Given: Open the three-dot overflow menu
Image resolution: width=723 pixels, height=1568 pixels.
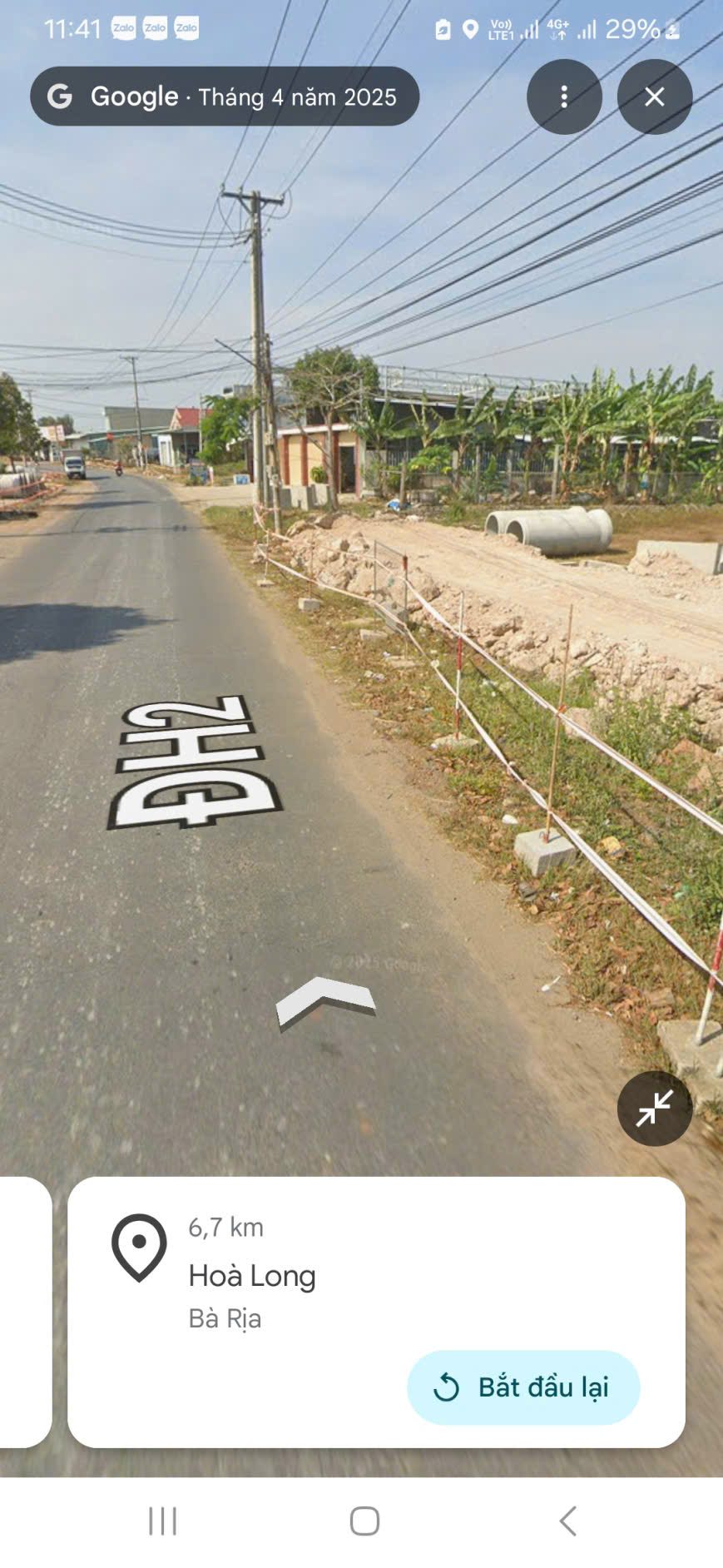Looking at the screenshot, I should click(564, 97).
